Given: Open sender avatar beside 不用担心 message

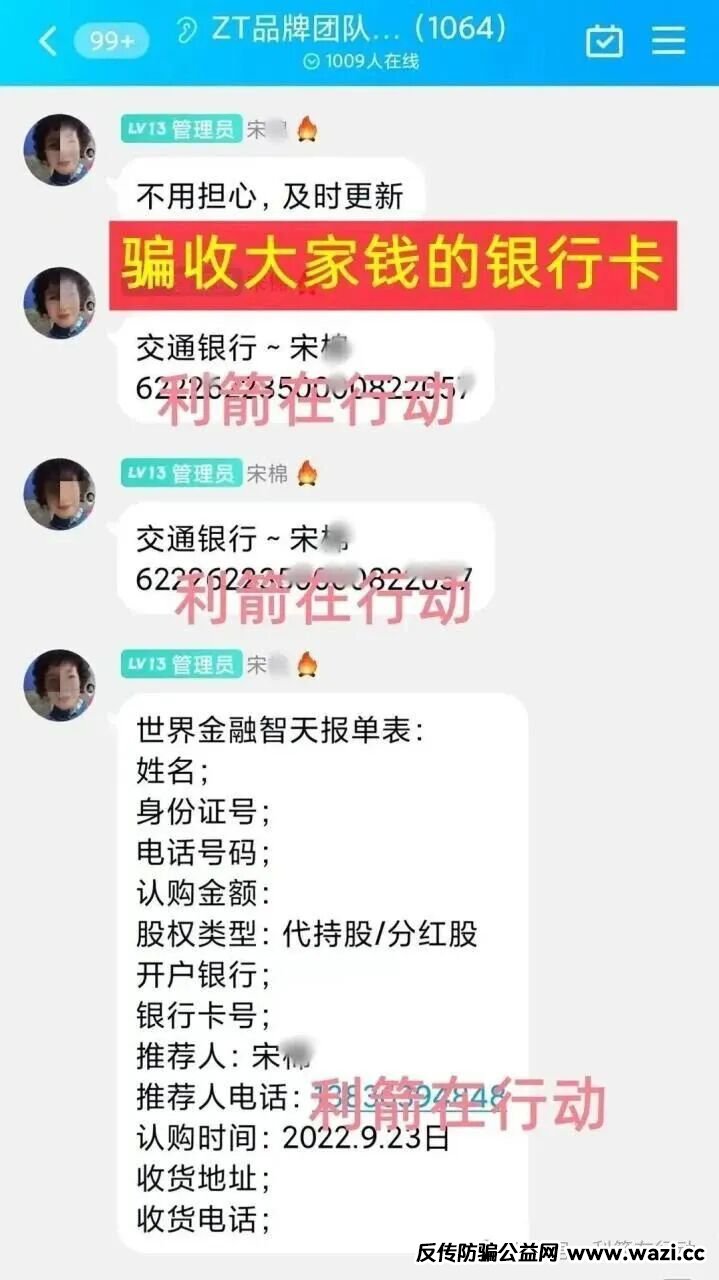Looking at the screenshot, I should pos(59,150).
